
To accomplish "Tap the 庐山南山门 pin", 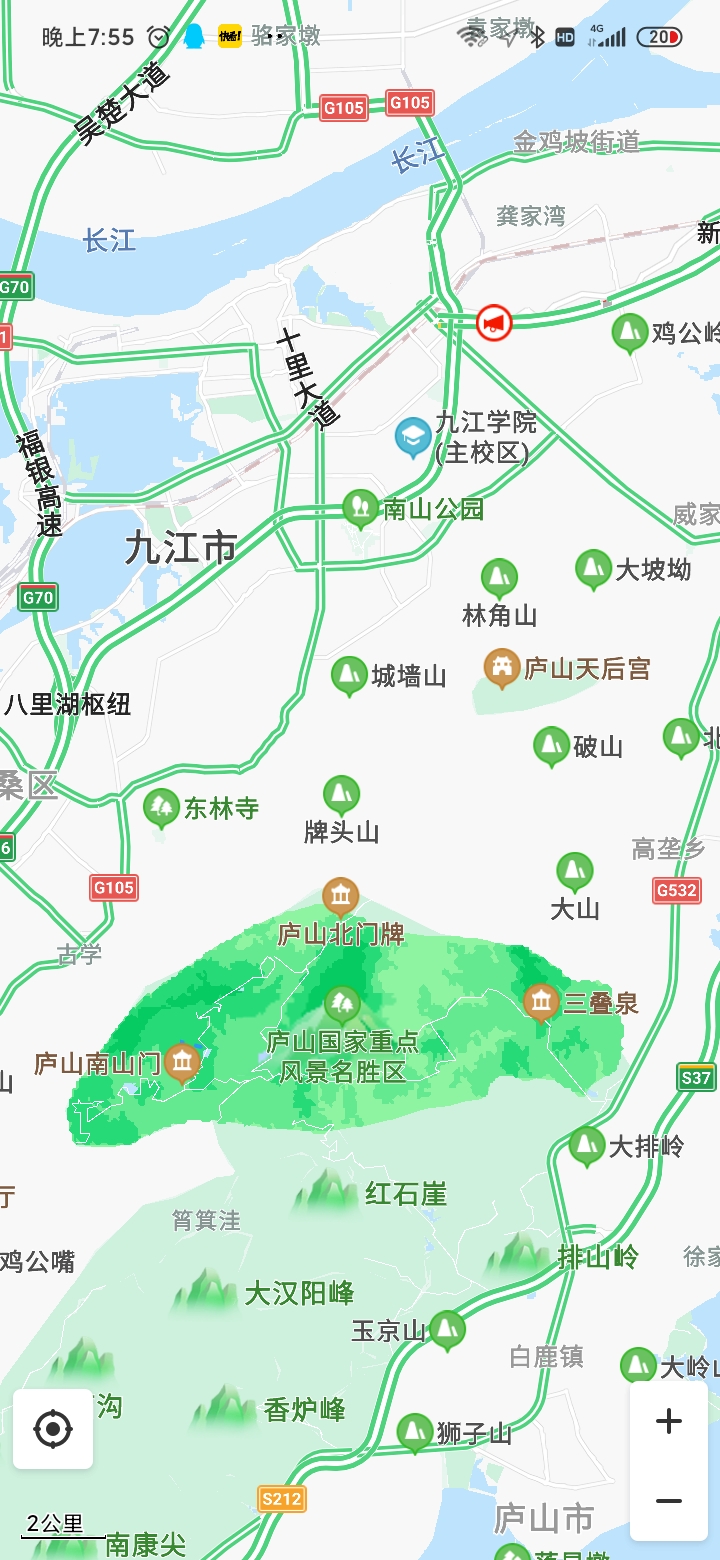I will [182, 1061].
